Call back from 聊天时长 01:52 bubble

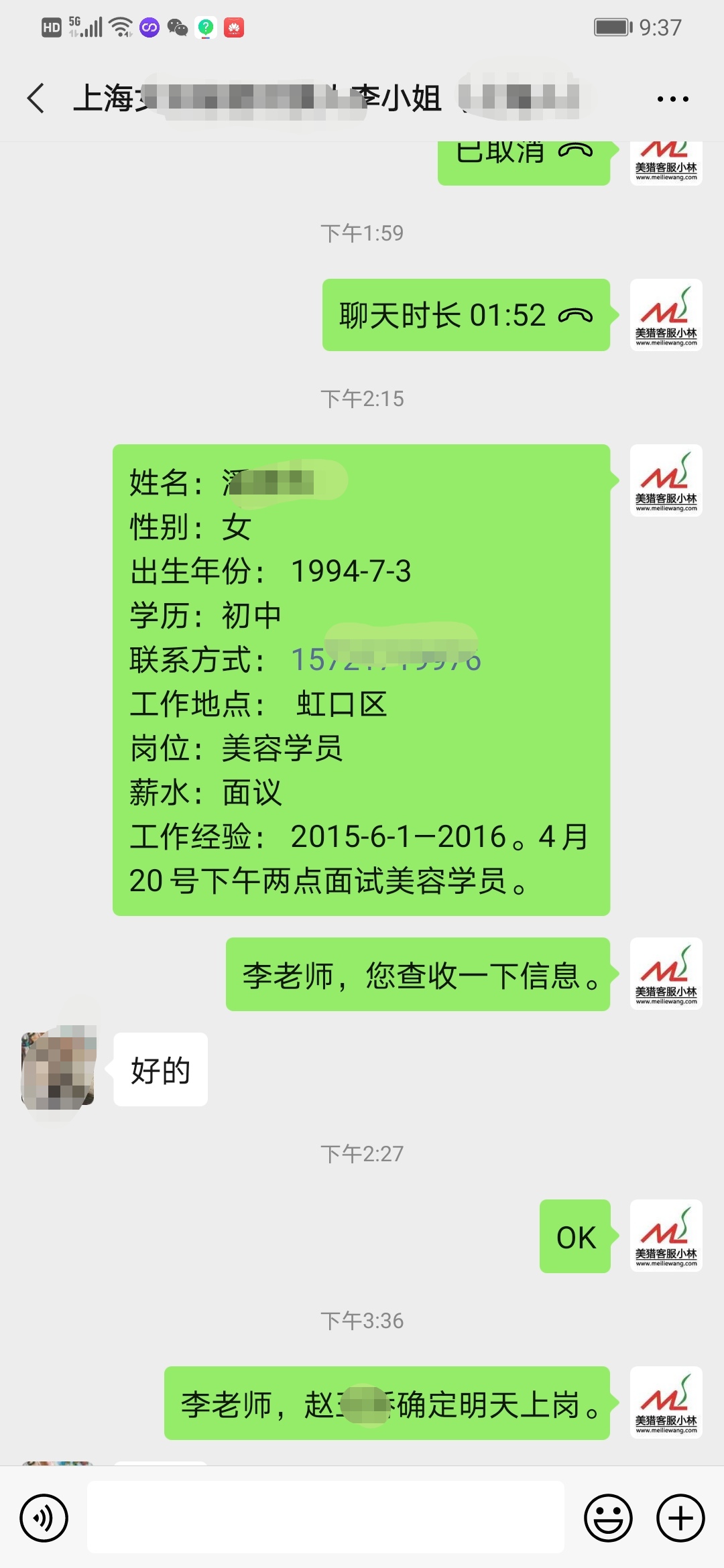click(x=467, y=315)
